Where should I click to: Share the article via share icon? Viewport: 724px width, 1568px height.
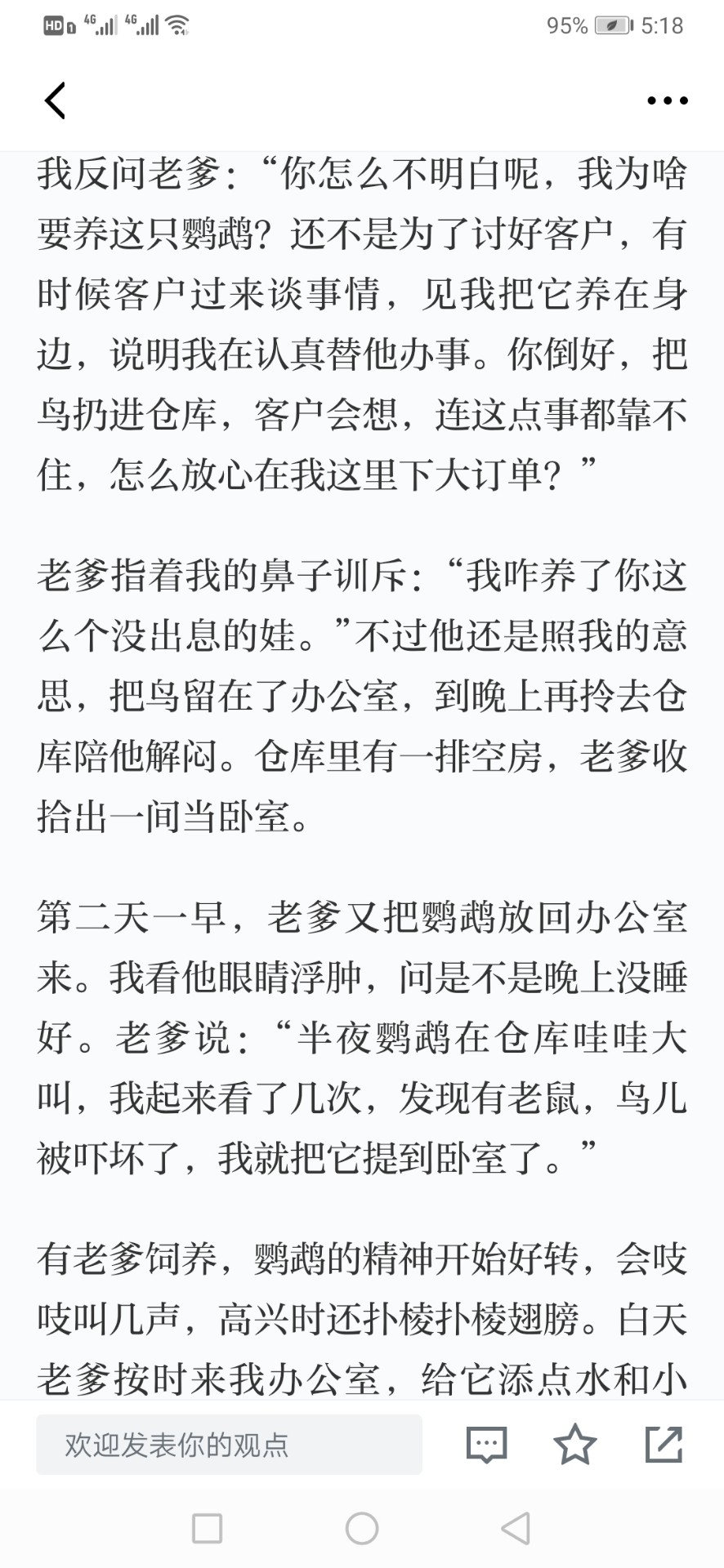click(x=664, y=1444)
